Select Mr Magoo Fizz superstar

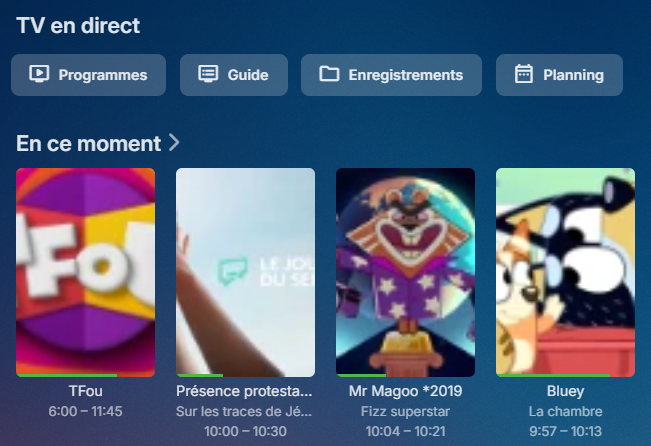[x=405, y=272]
